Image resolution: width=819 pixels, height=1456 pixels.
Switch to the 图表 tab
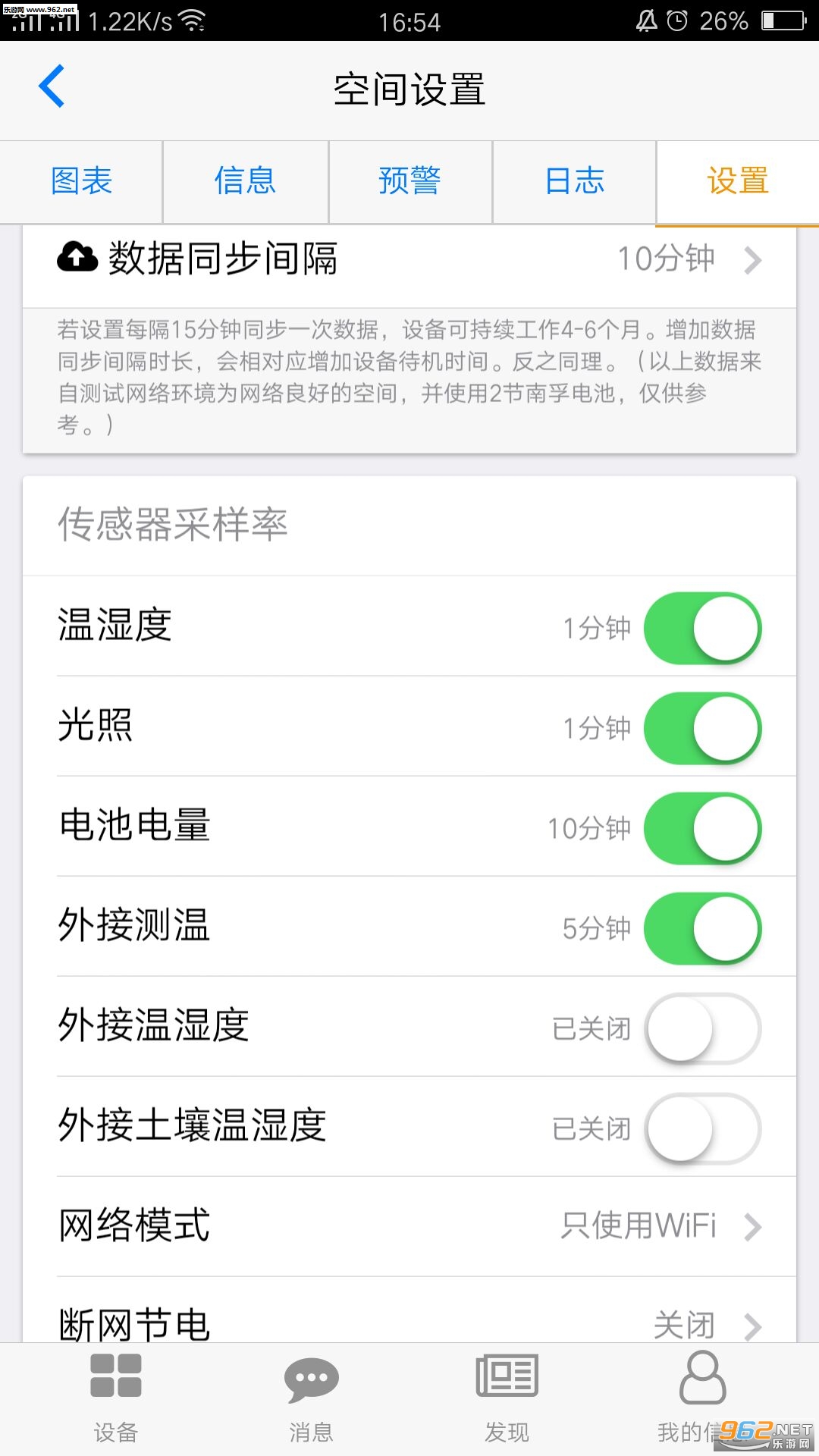[x=81, y=182]
